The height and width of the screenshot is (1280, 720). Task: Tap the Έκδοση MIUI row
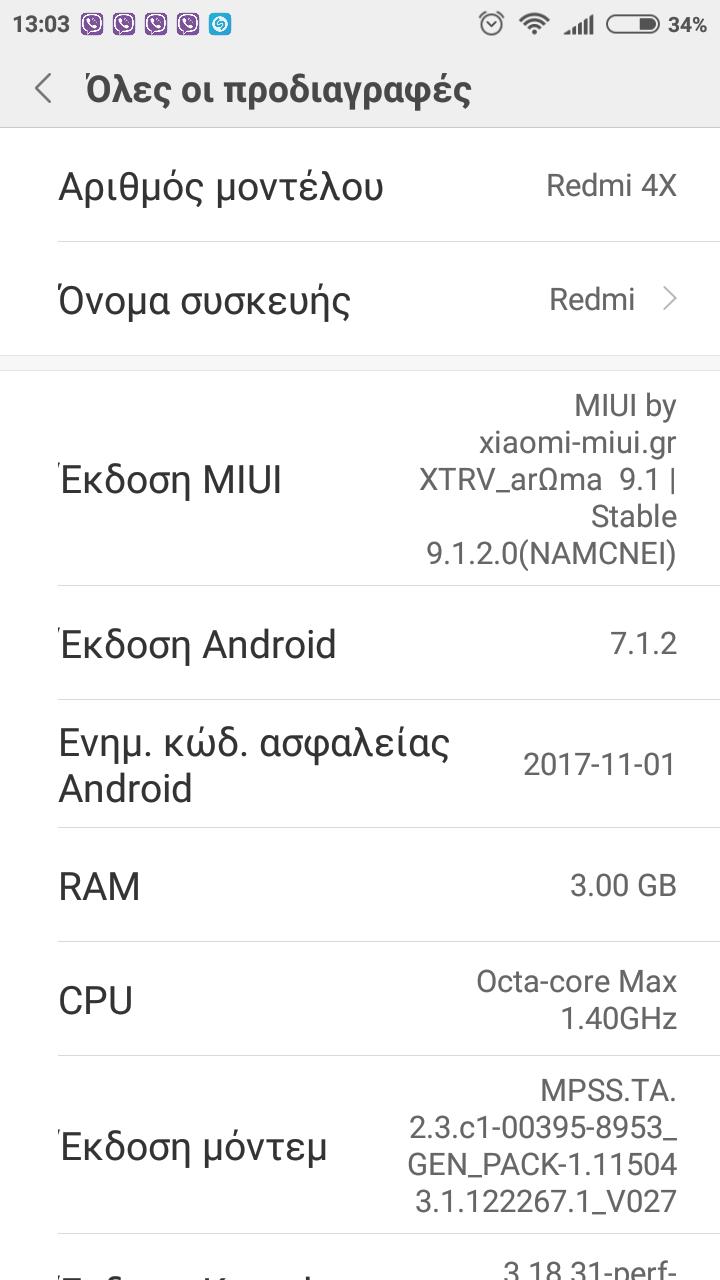coord(360,479)
